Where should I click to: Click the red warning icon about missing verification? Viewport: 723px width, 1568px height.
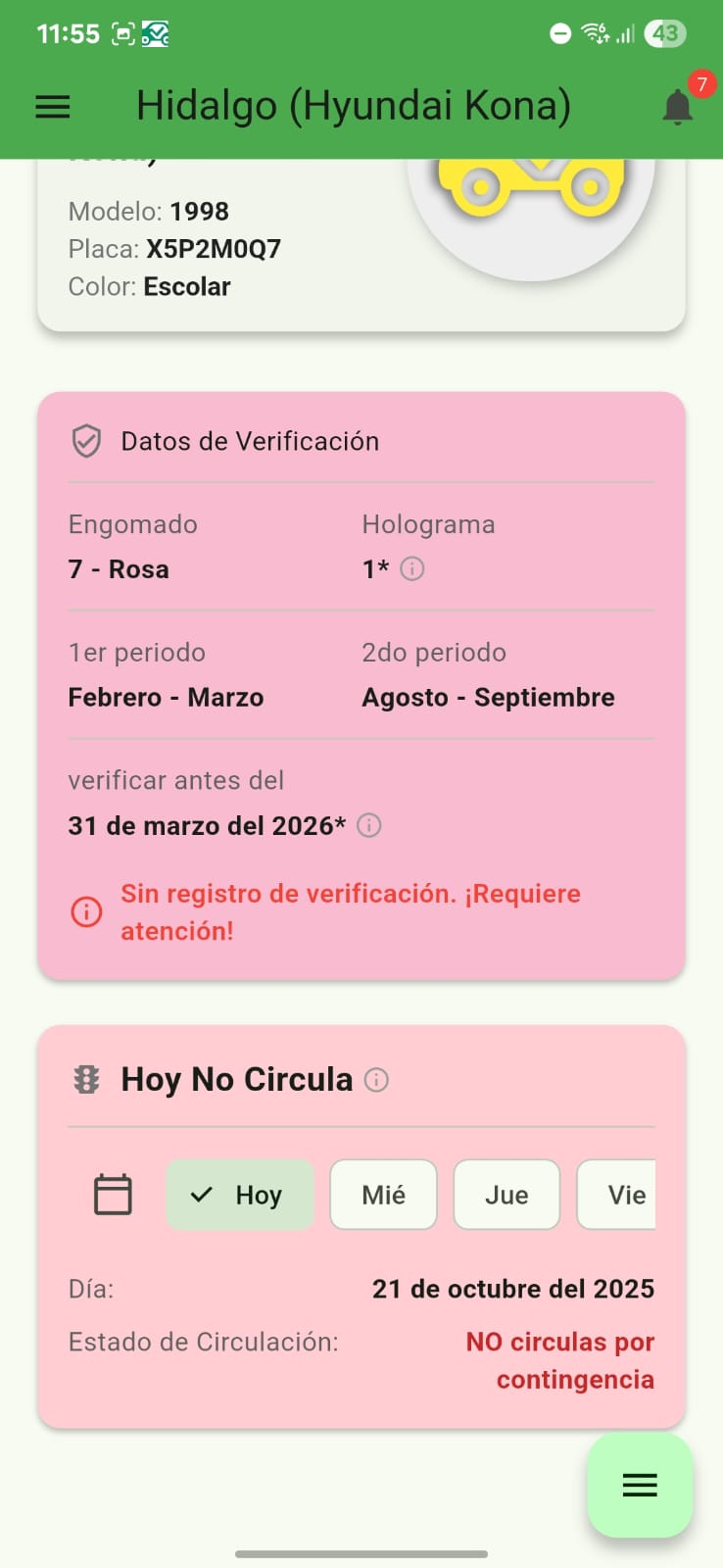(x=85, y=911)
